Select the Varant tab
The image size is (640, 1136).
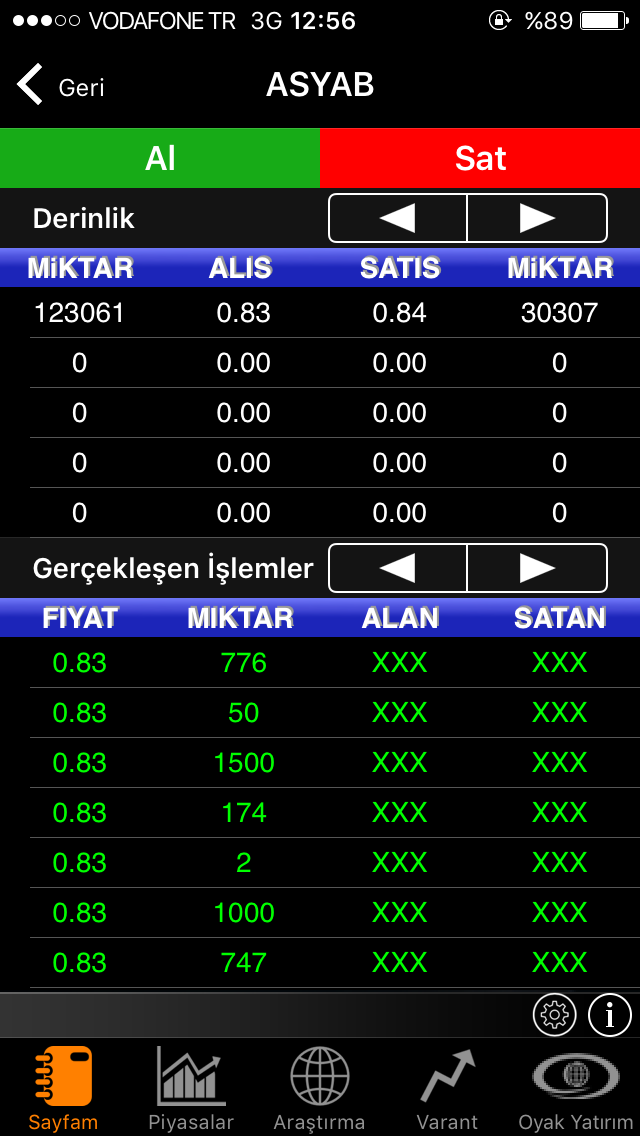pyautogui.click(x=447, y=1088)
